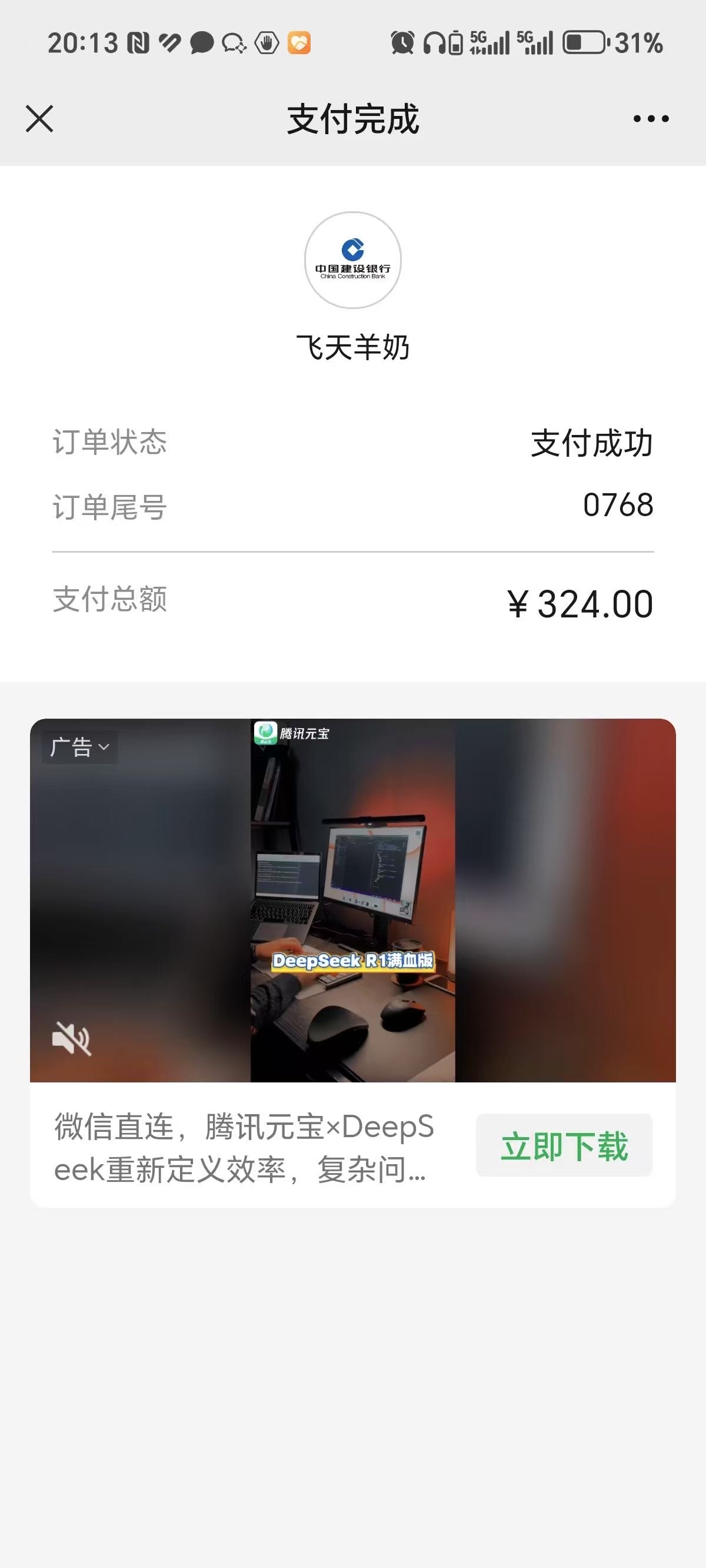
Task: Unmute the ad video sound
Action: (x=71, y=1038)
